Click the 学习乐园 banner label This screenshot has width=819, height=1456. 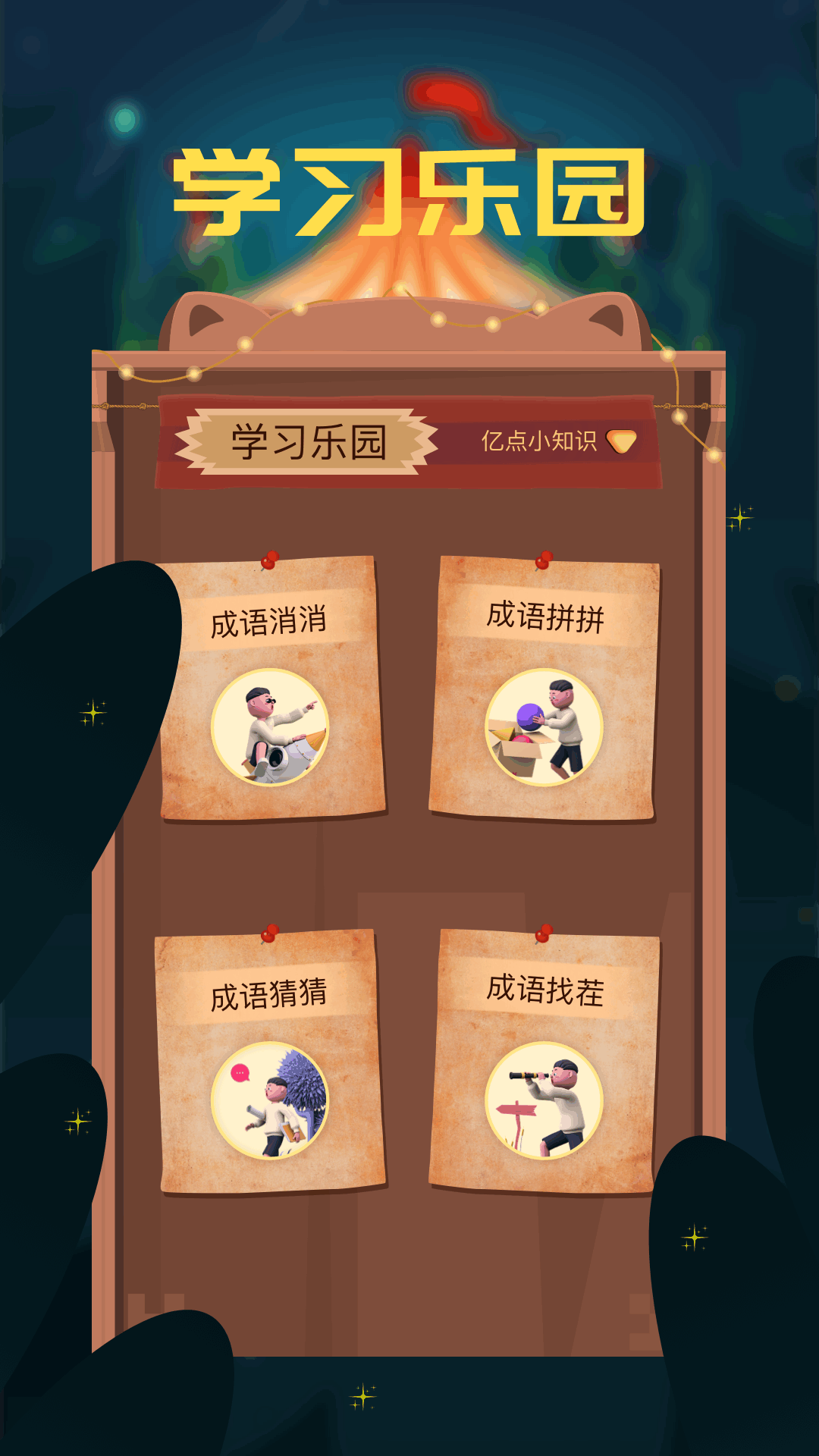tap(306, 440)
